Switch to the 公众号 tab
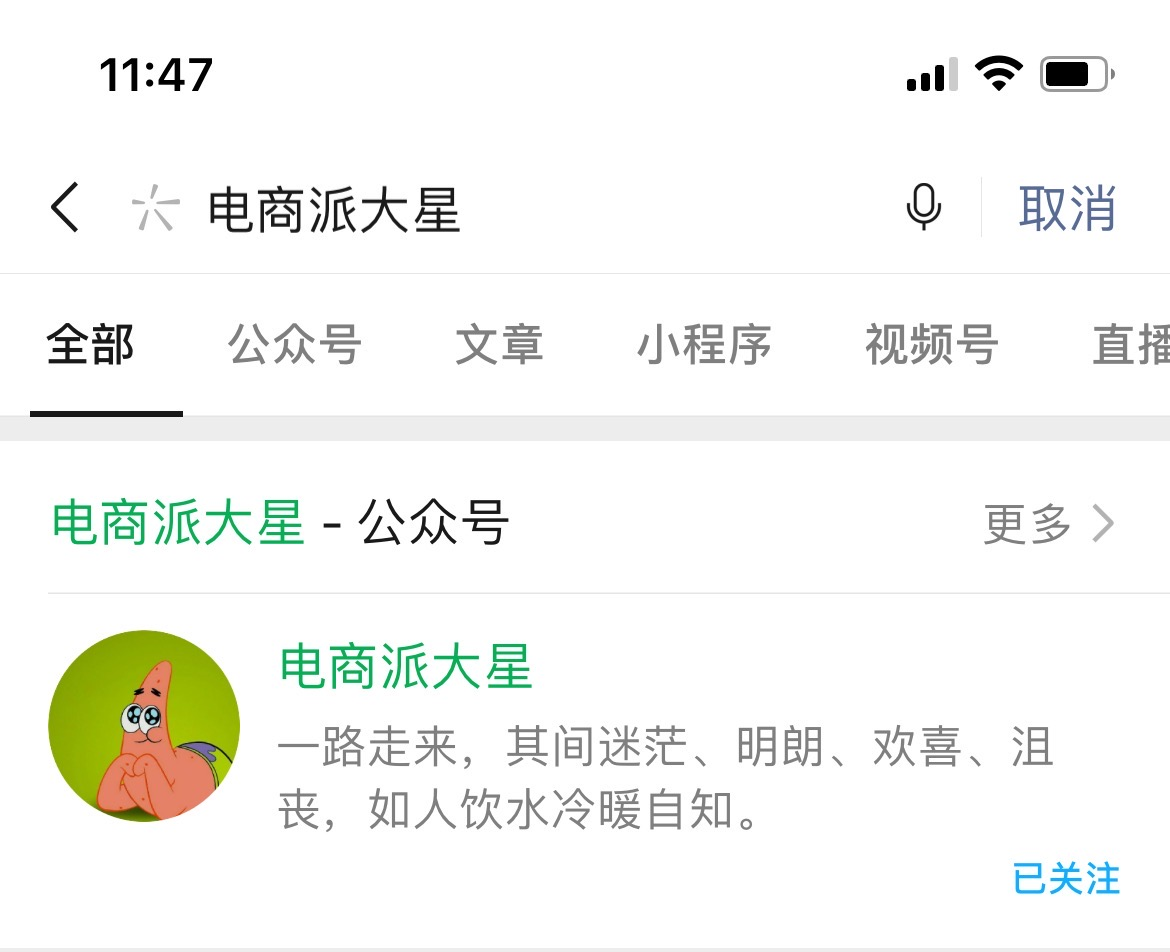 (x=294, y=345)
